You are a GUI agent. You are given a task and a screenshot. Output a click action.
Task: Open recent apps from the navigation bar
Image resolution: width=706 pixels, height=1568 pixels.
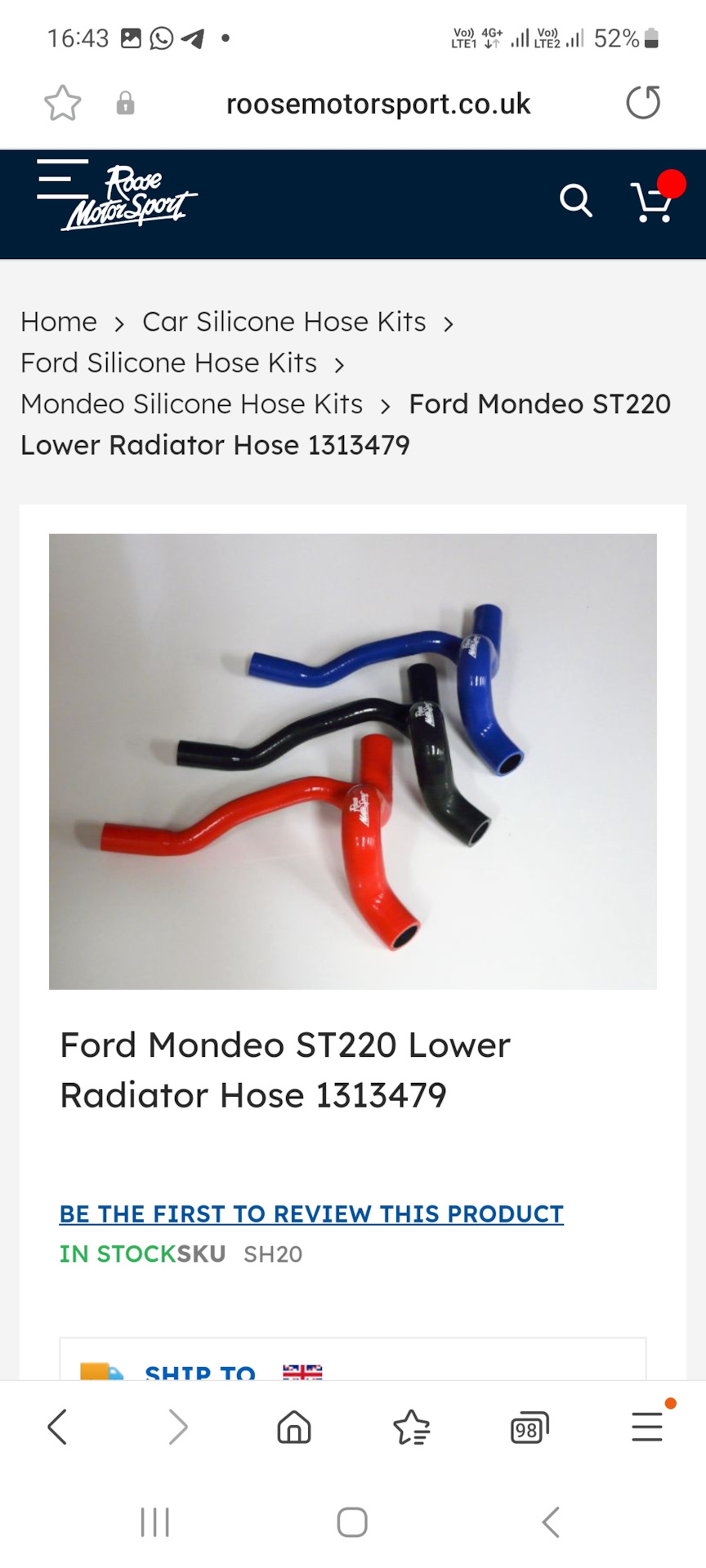[154, 1522]
